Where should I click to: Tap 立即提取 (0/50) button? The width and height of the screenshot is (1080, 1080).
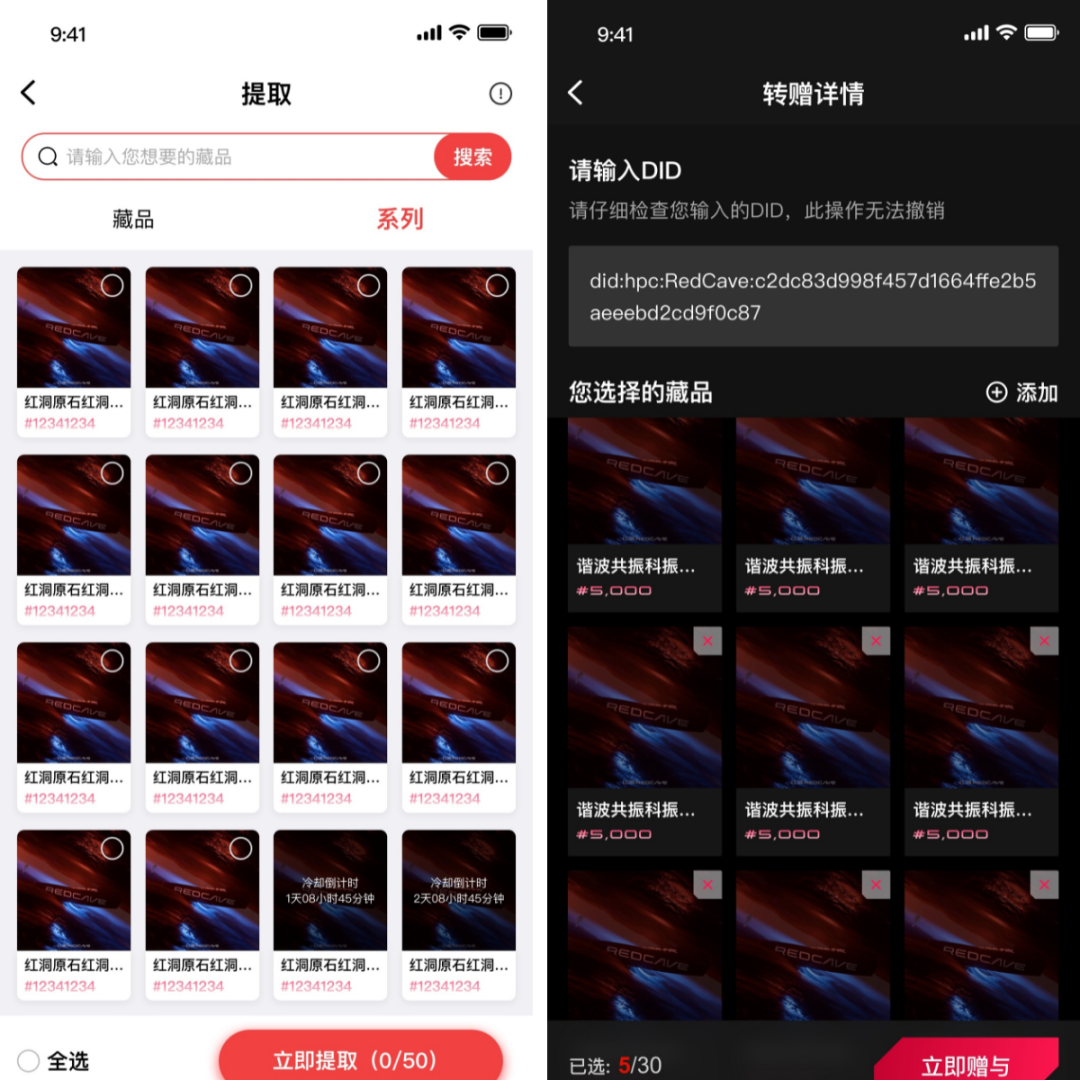360,1060
